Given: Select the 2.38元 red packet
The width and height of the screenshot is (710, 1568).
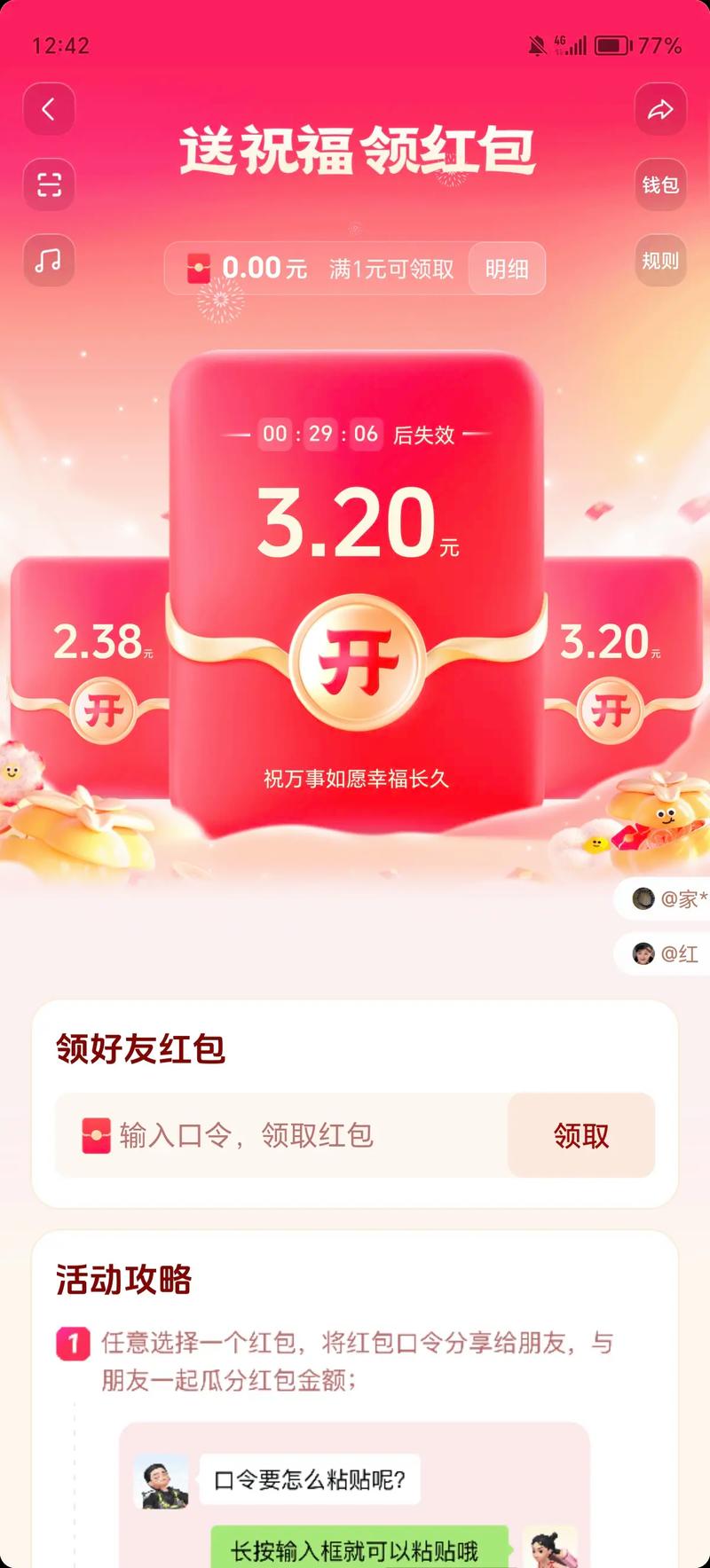Looking at the screenshot, I should click(x=102, y=710).
